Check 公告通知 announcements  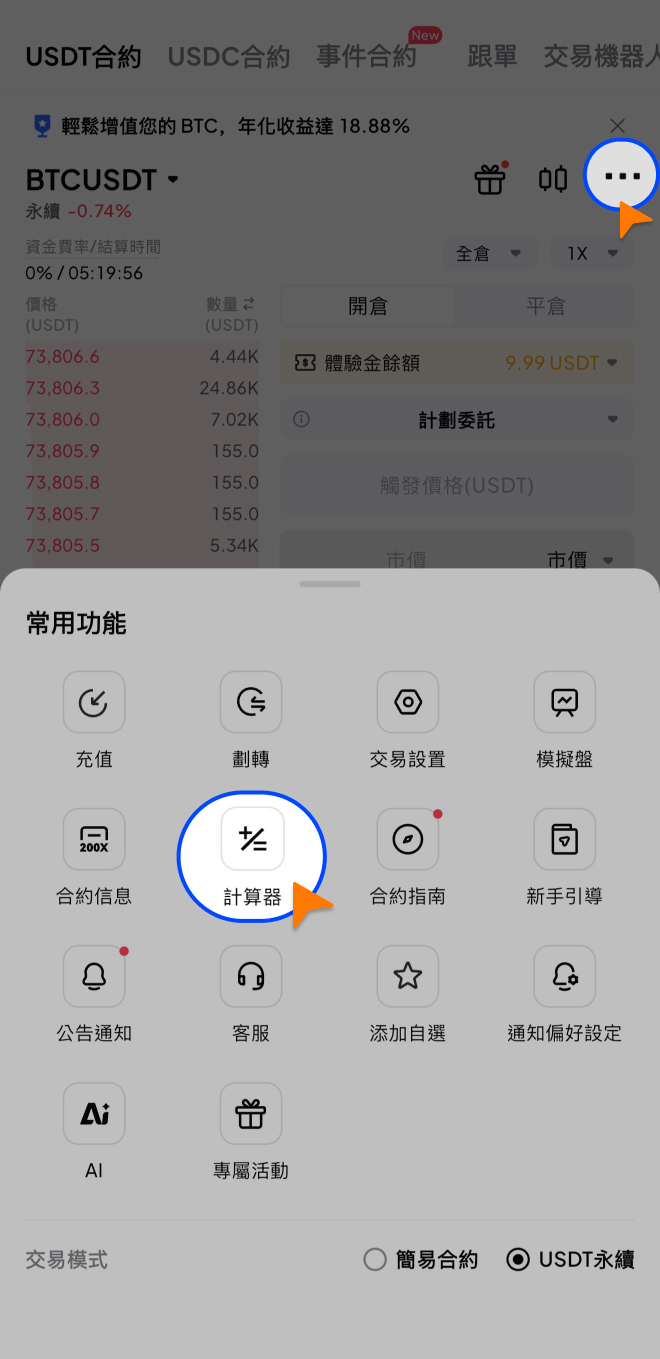coord(94,977)
